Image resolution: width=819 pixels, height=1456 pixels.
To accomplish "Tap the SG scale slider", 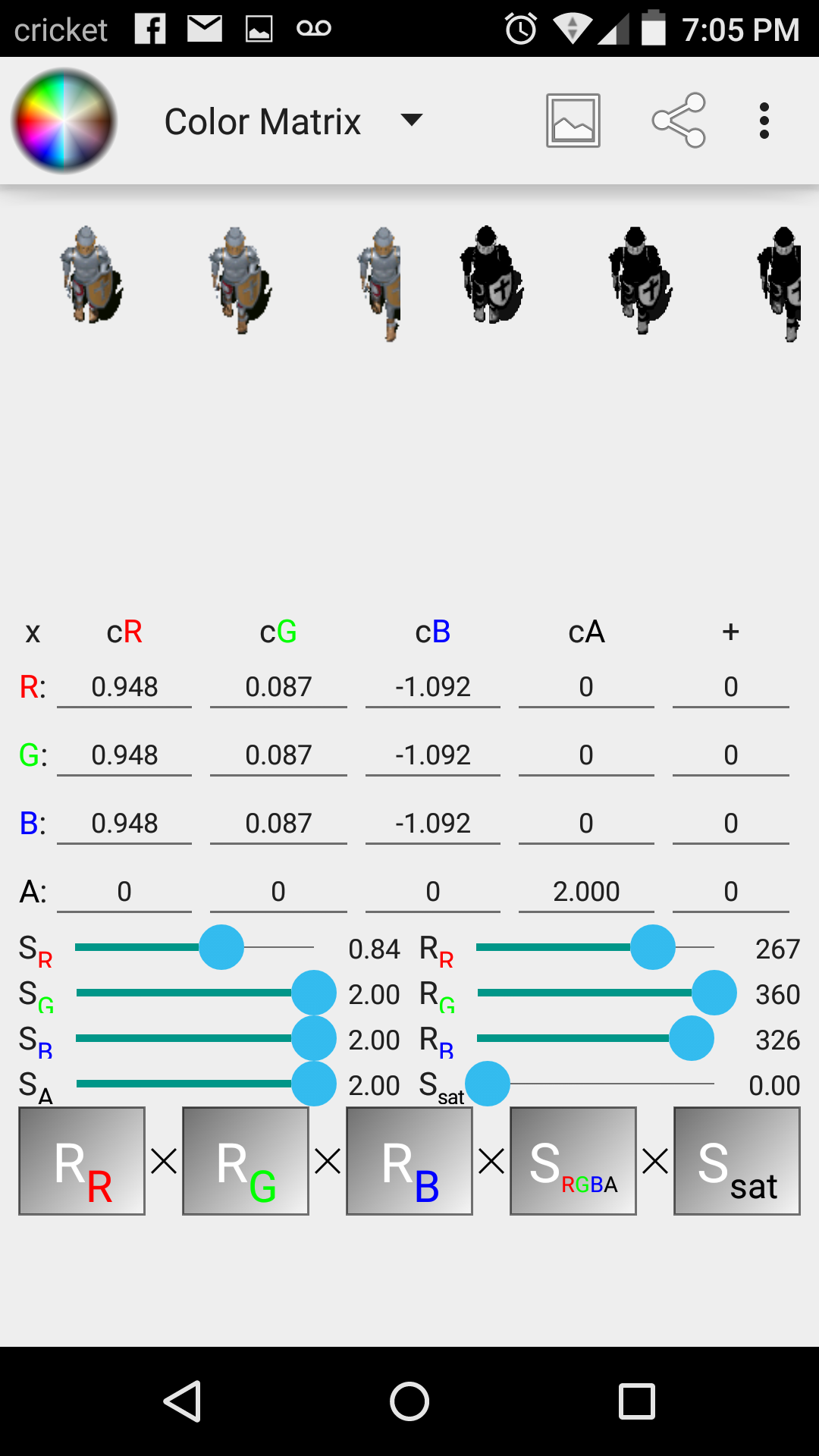I will (x=313, y=993).
